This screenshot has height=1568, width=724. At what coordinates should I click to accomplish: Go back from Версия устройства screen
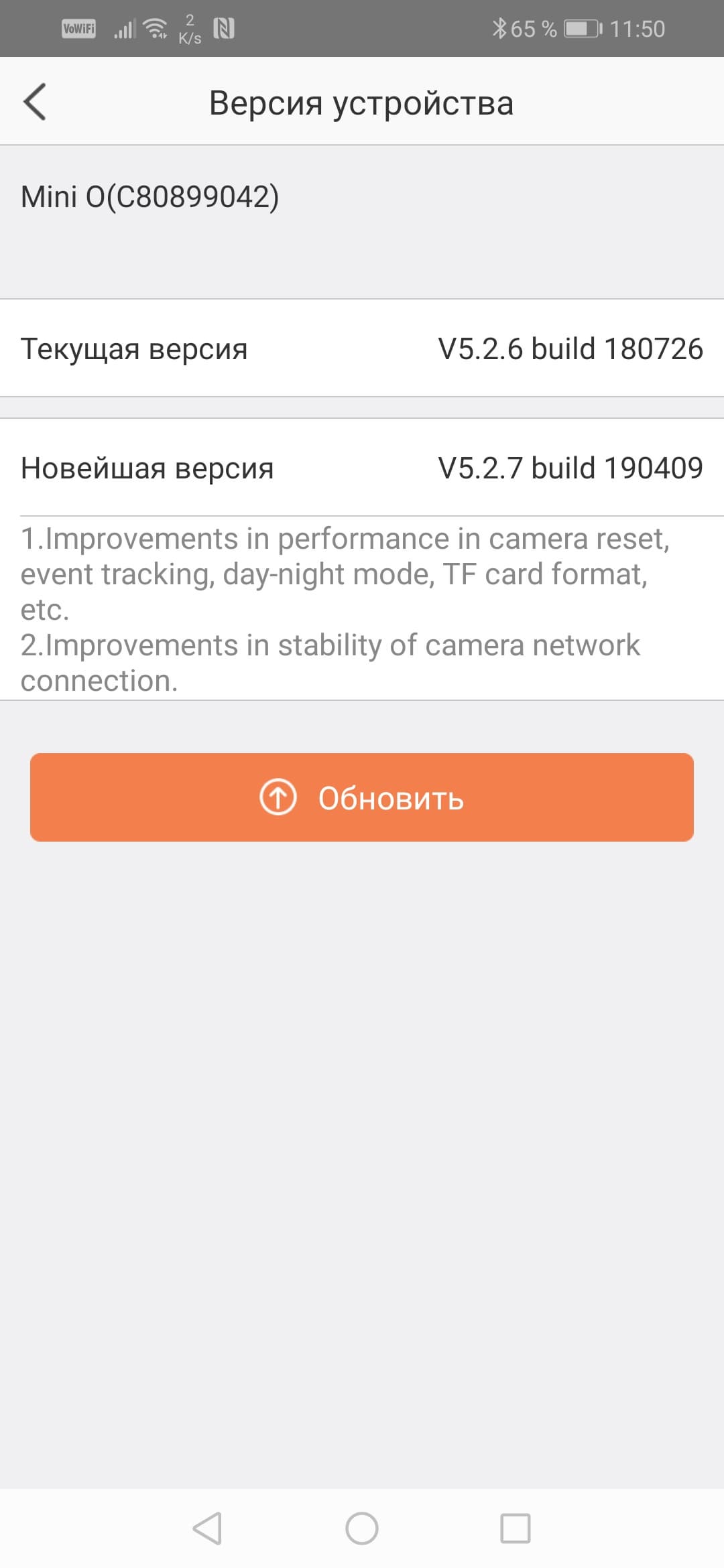(x=35, y=102)
